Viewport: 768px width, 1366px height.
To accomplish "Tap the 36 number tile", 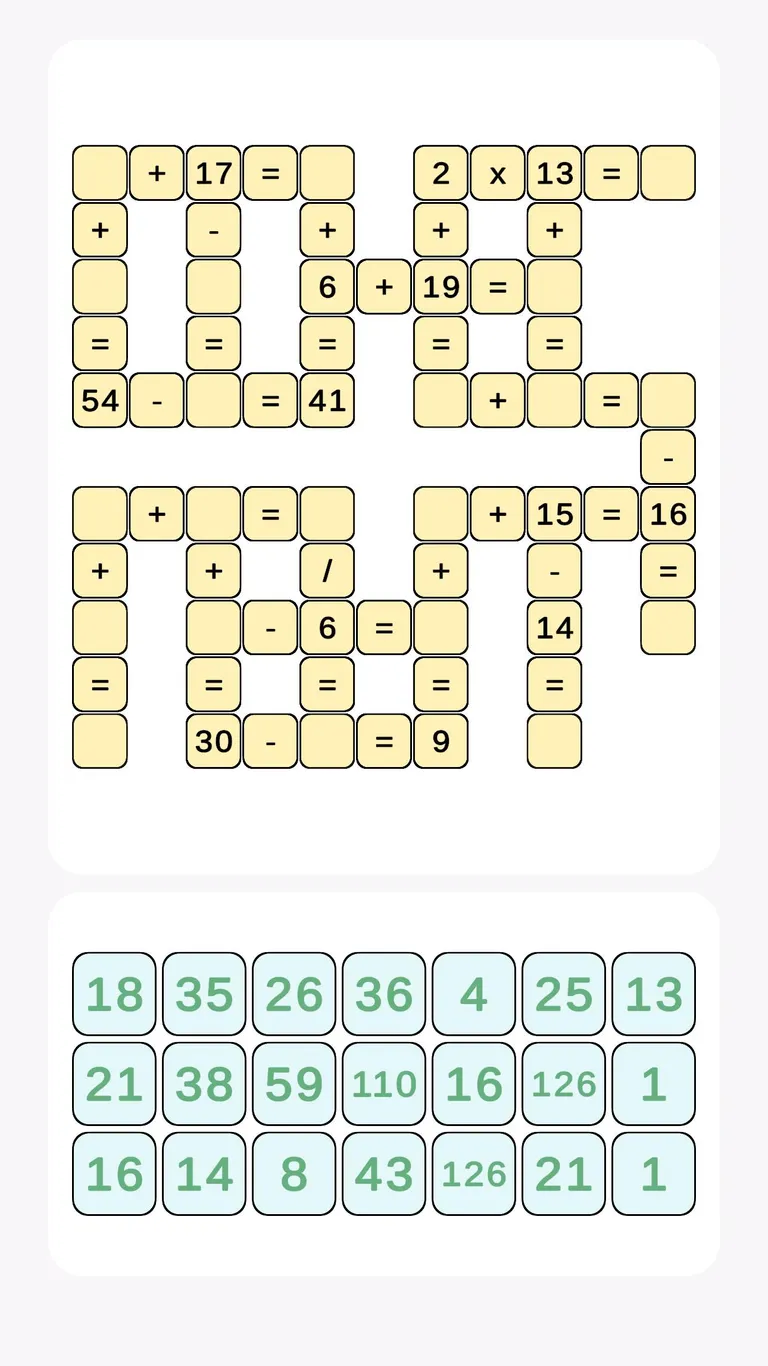I will tap(384, 994).
